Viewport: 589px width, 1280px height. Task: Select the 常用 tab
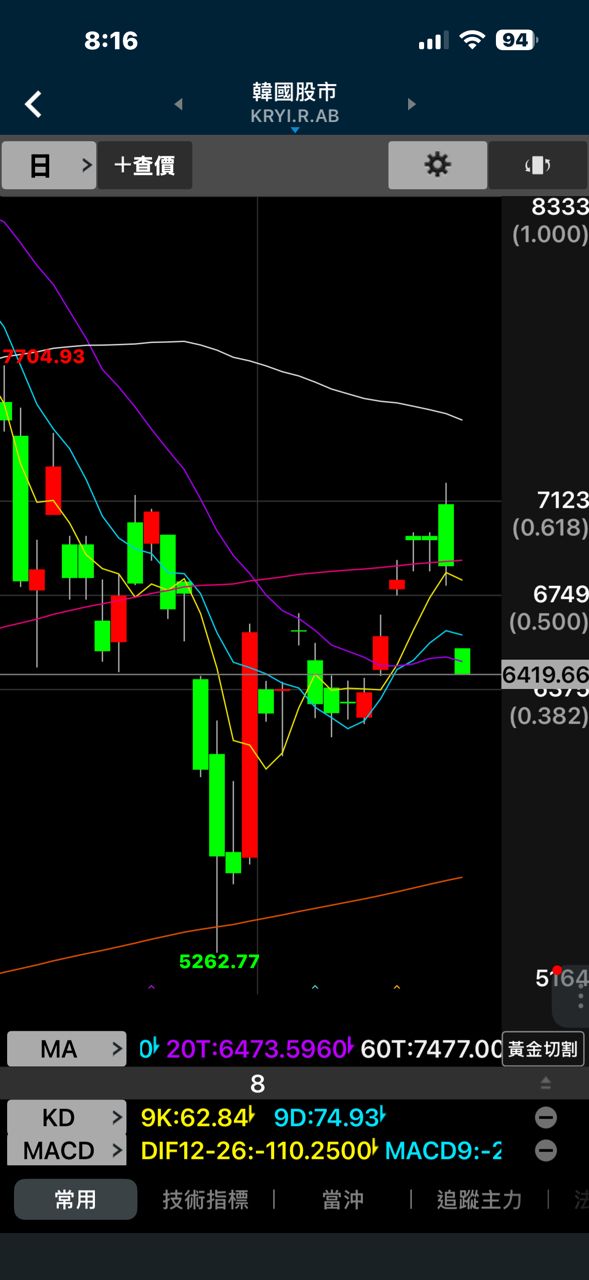[x=76, y=1199]
